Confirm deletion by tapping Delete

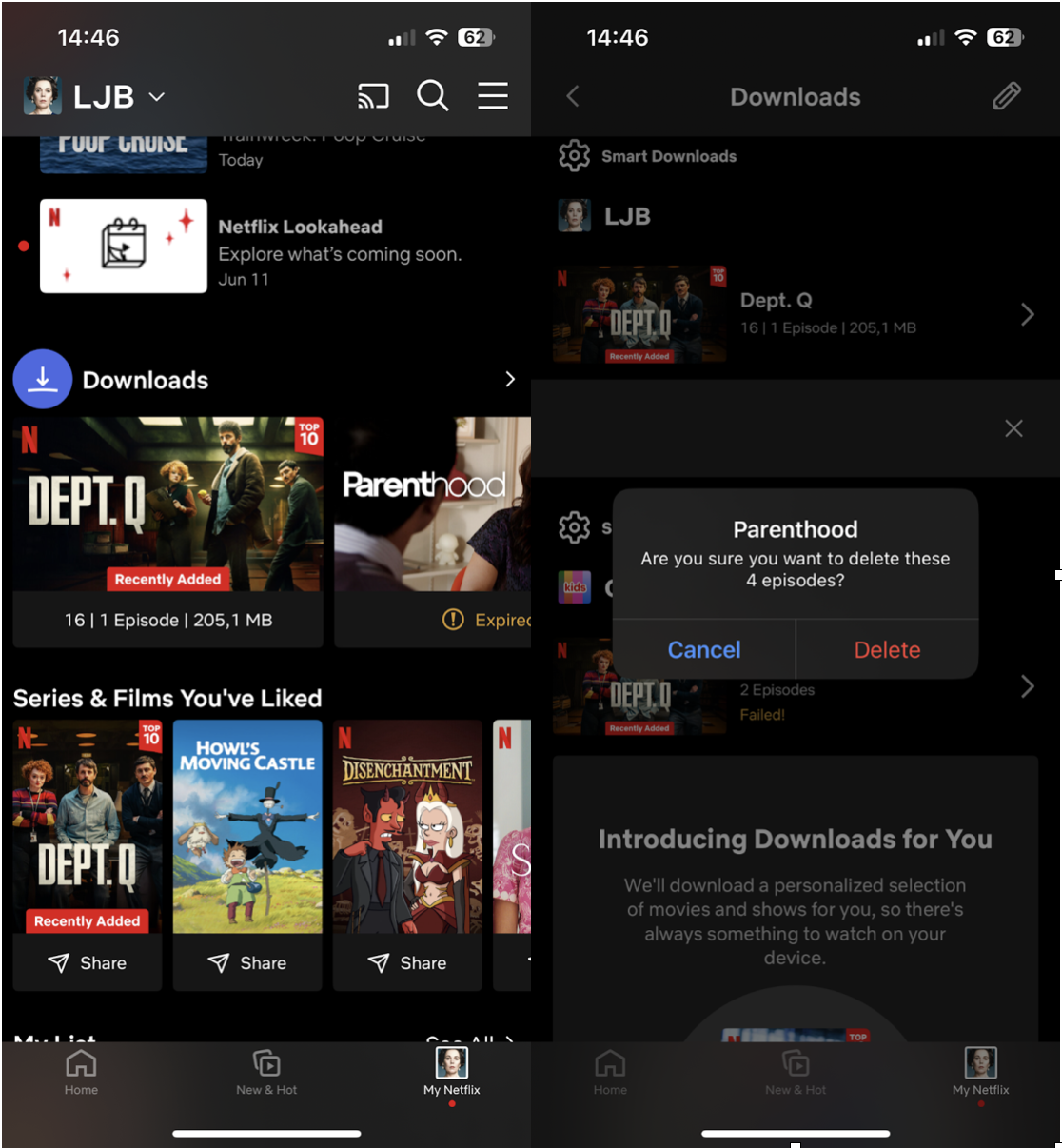pos(887,649)
